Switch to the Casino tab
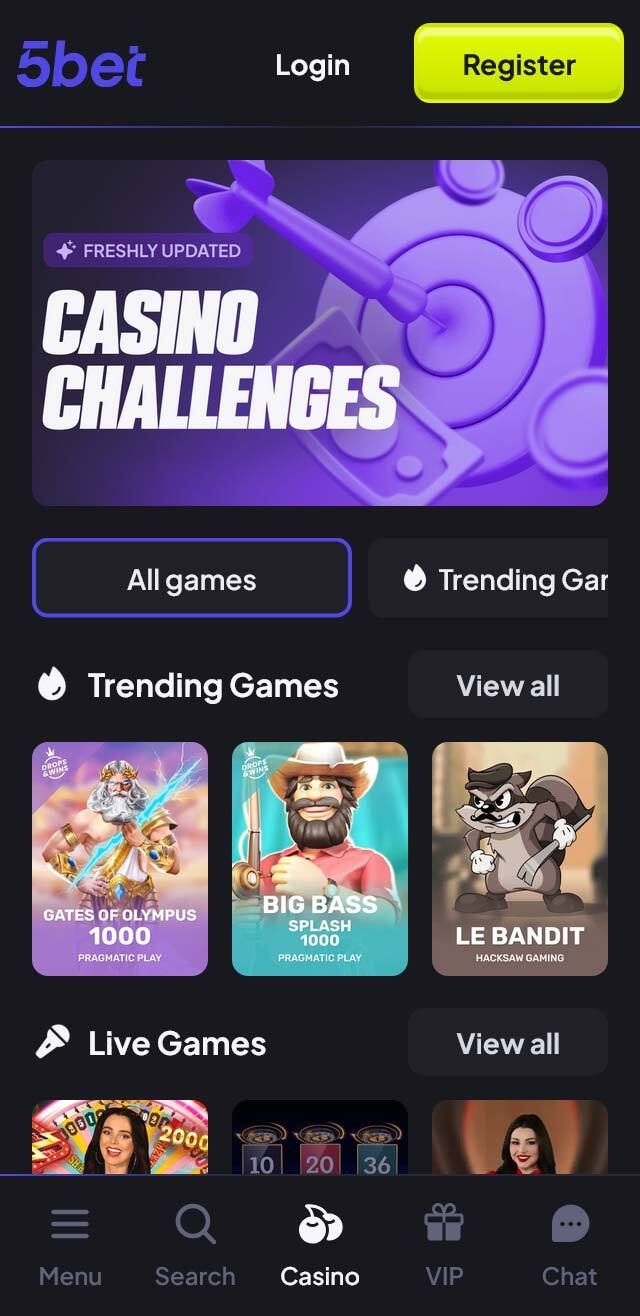 tap(320, 1244)
